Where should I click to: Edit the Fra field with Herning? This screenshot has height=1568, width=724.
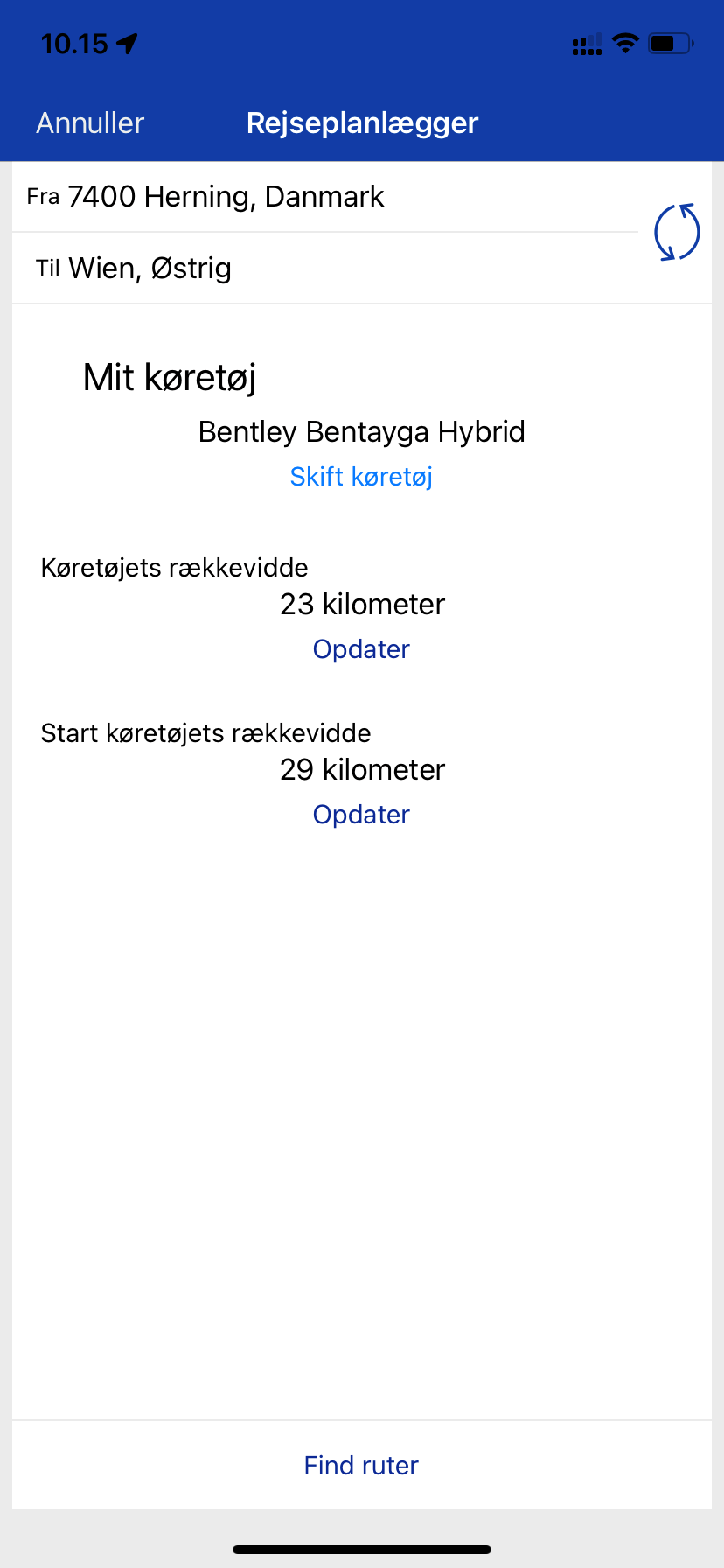325,197
